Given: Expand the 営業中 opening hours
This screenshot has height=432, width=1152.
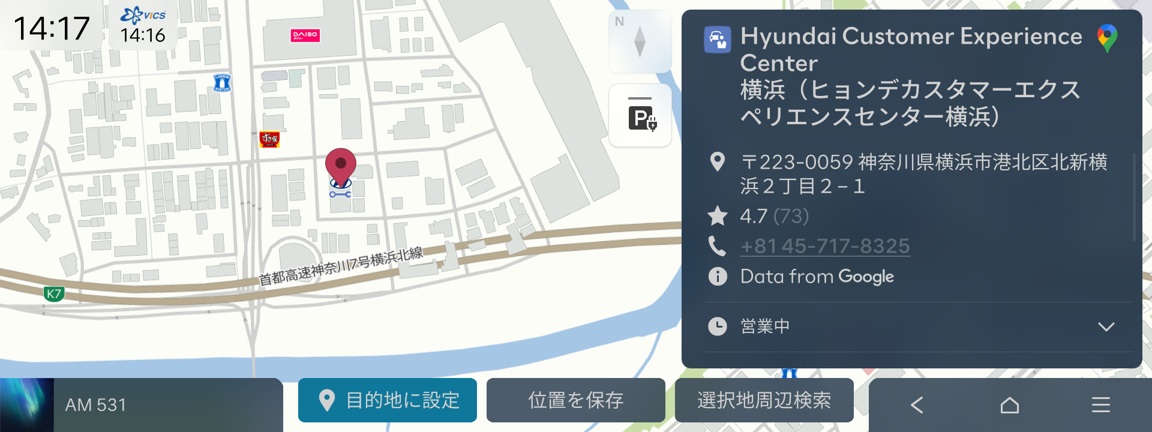Looking at the screenshot, I should (x=1105, y=327).
